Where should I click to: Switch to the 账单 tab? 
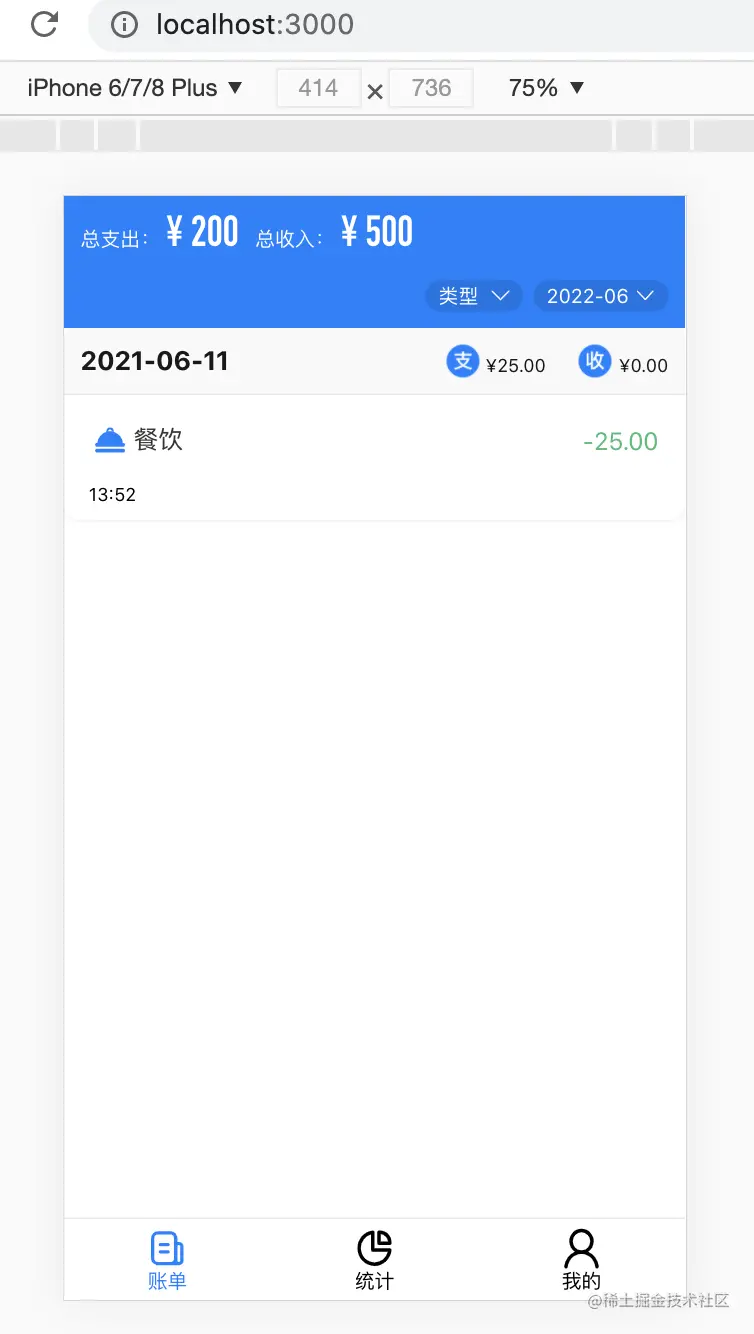tap(167, 1260)
